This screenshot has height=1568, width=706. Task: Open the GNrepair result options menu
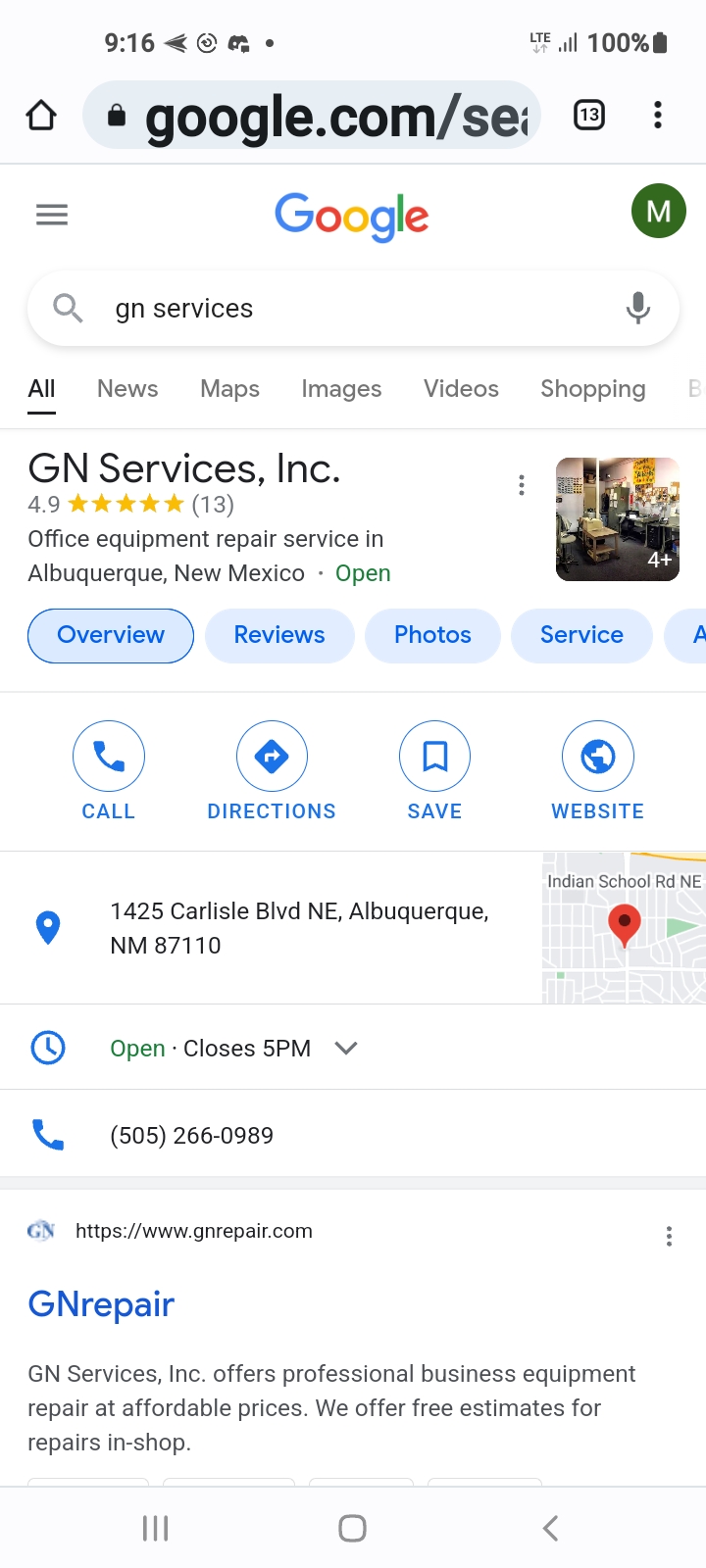669,1236
